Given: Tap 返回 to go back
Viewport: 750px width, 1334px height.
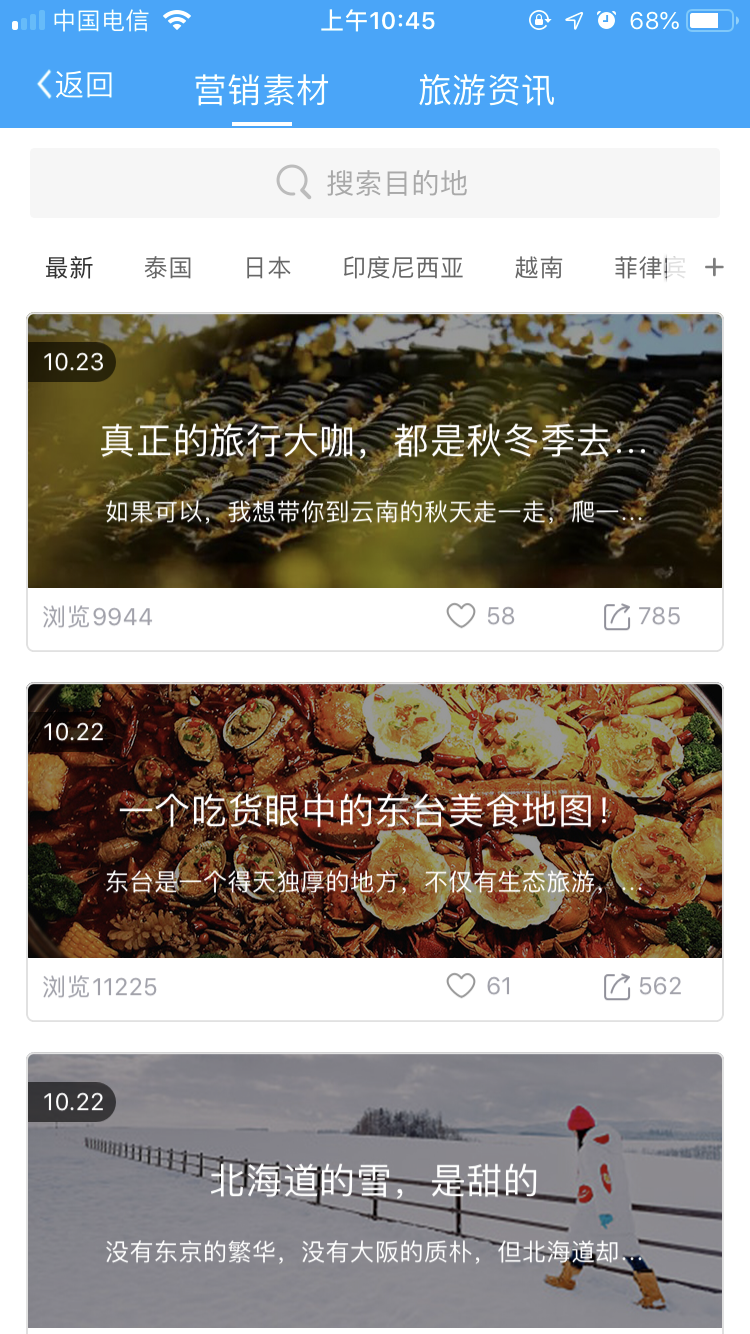Looking at the screenshot, I should [72, 89].
